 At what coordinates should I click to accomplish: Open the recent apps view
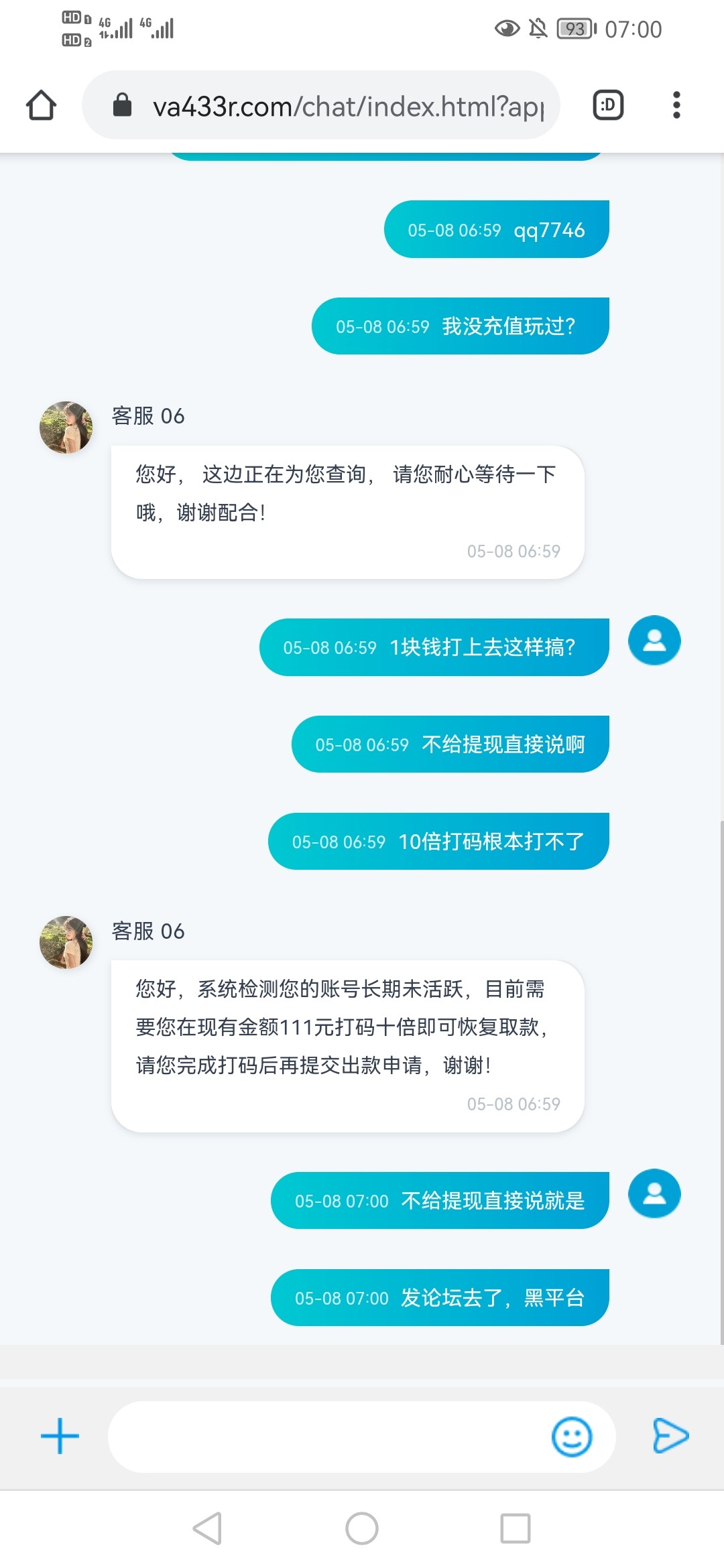(x=516, y=1528)
